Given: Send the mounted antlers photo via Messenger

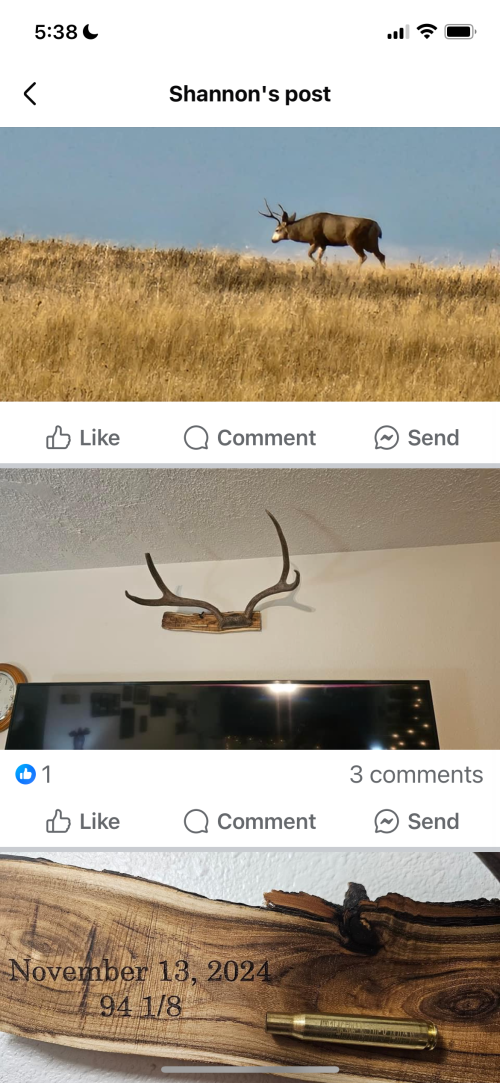Looking at the screenshot, I should (x=416, y=821).
